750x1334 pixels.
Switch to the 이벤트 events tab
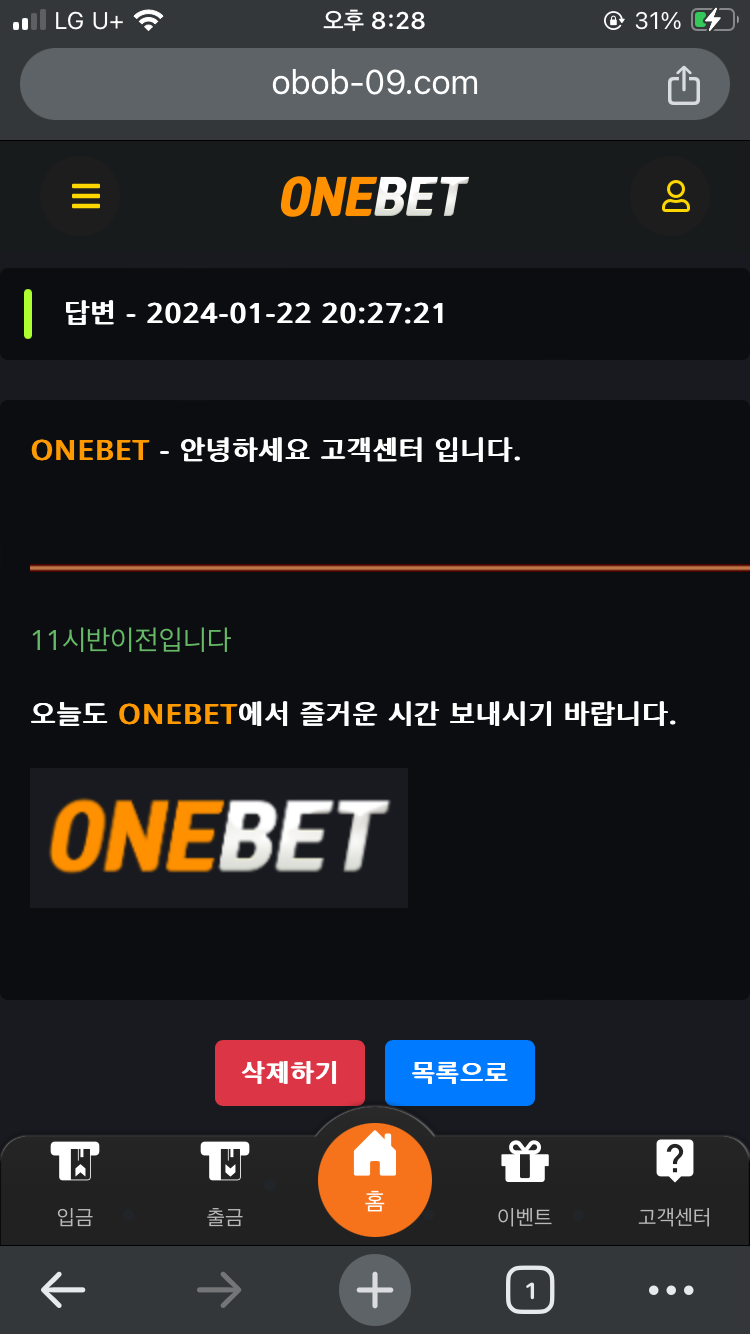click(525, 1185)
